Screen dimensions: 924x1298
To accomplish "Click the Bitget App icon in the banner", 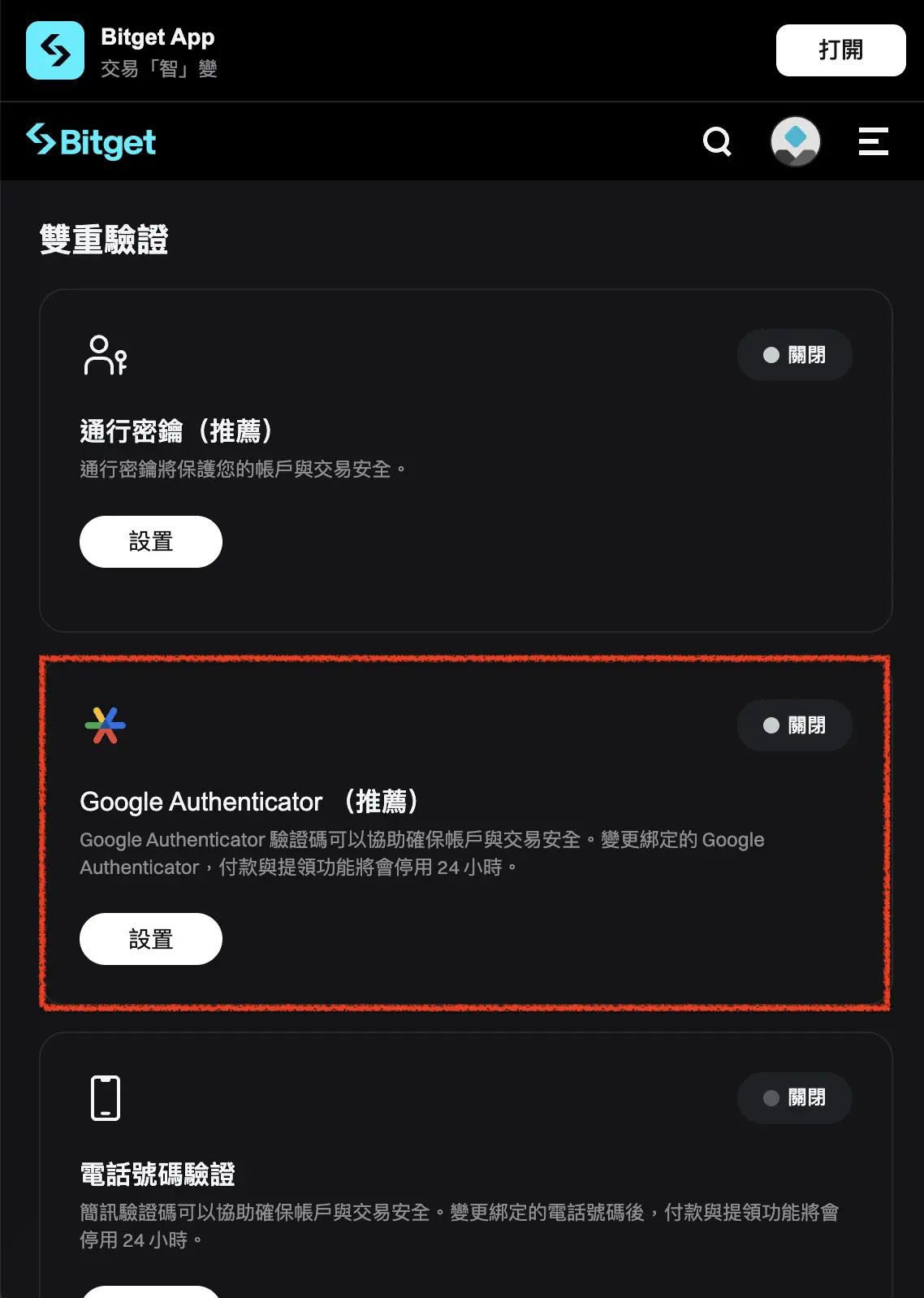I will (x=54, y=50).
